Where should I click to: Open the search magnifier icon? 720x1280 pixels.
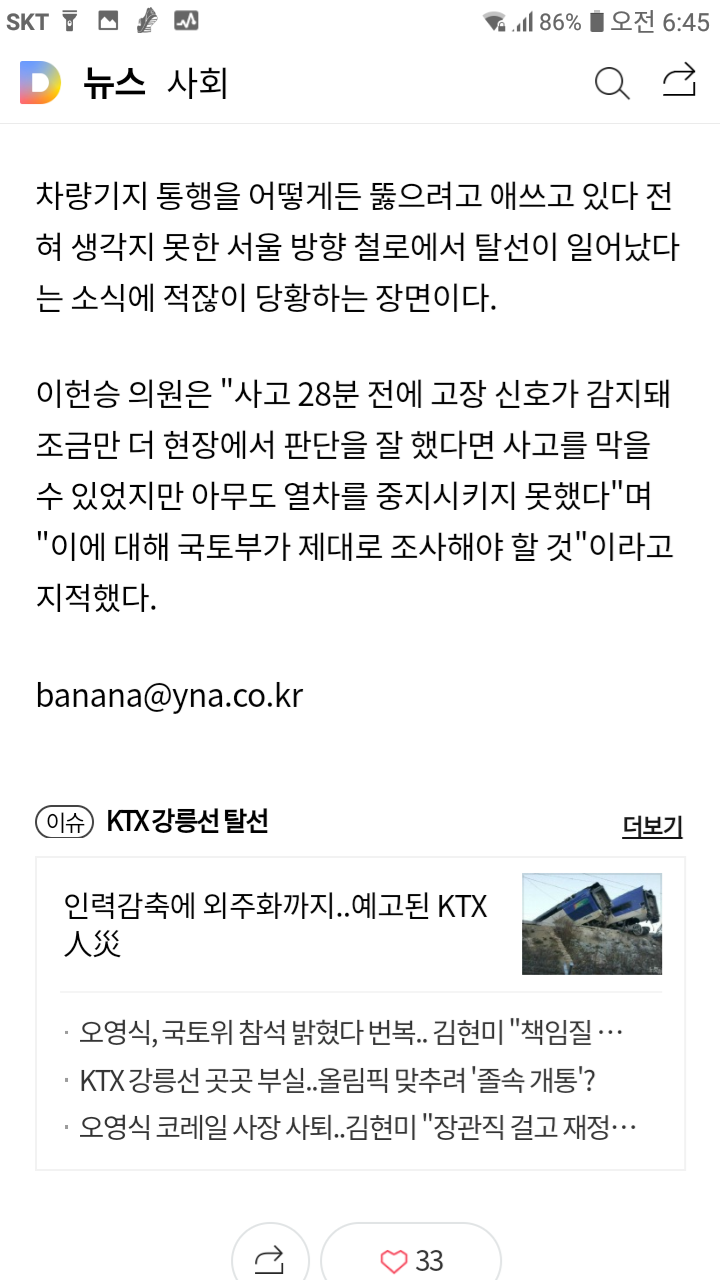click(612, 83)
